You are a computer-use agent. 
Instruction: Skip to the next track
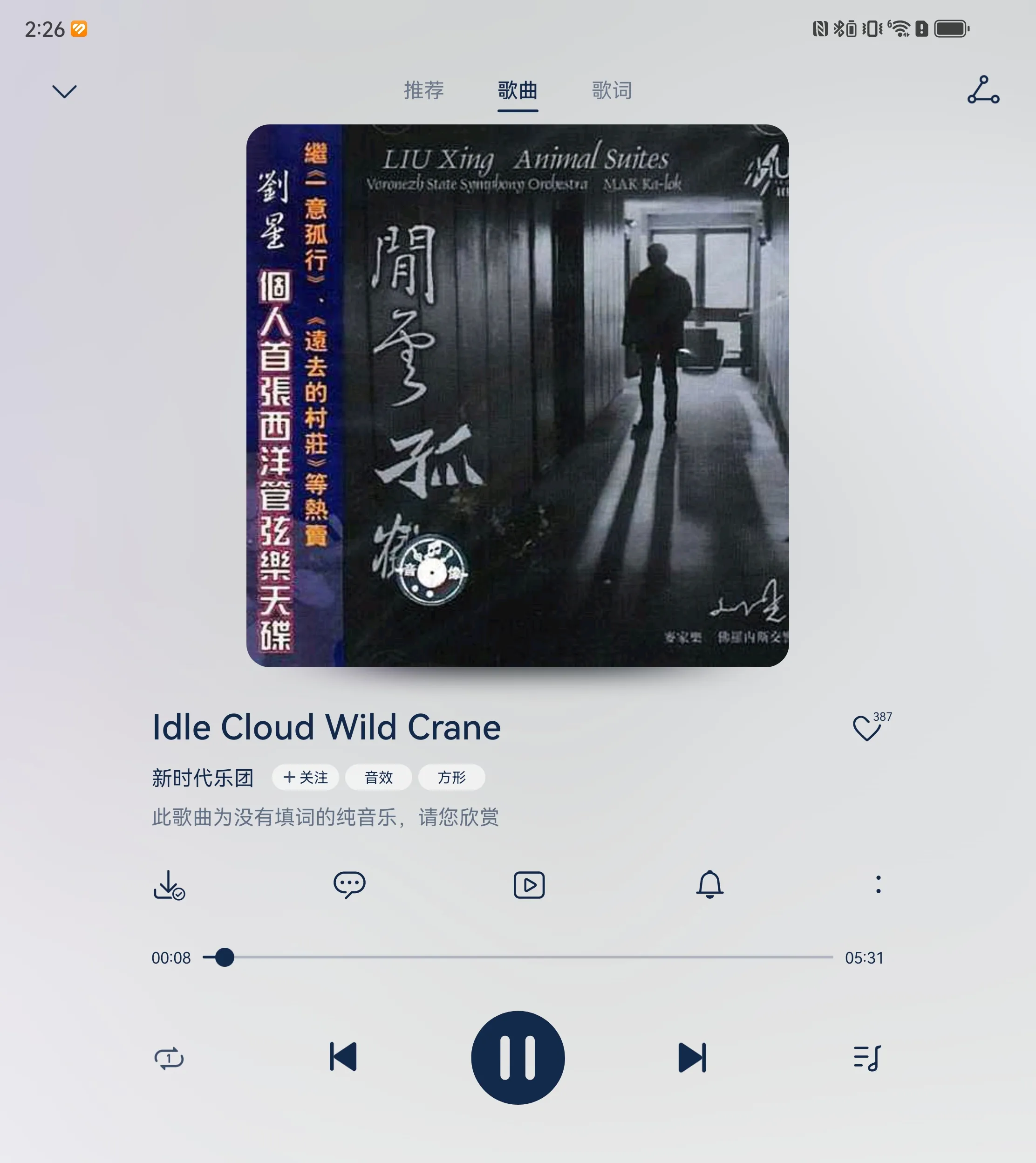pyautogui.click(x=692, y=1058)
